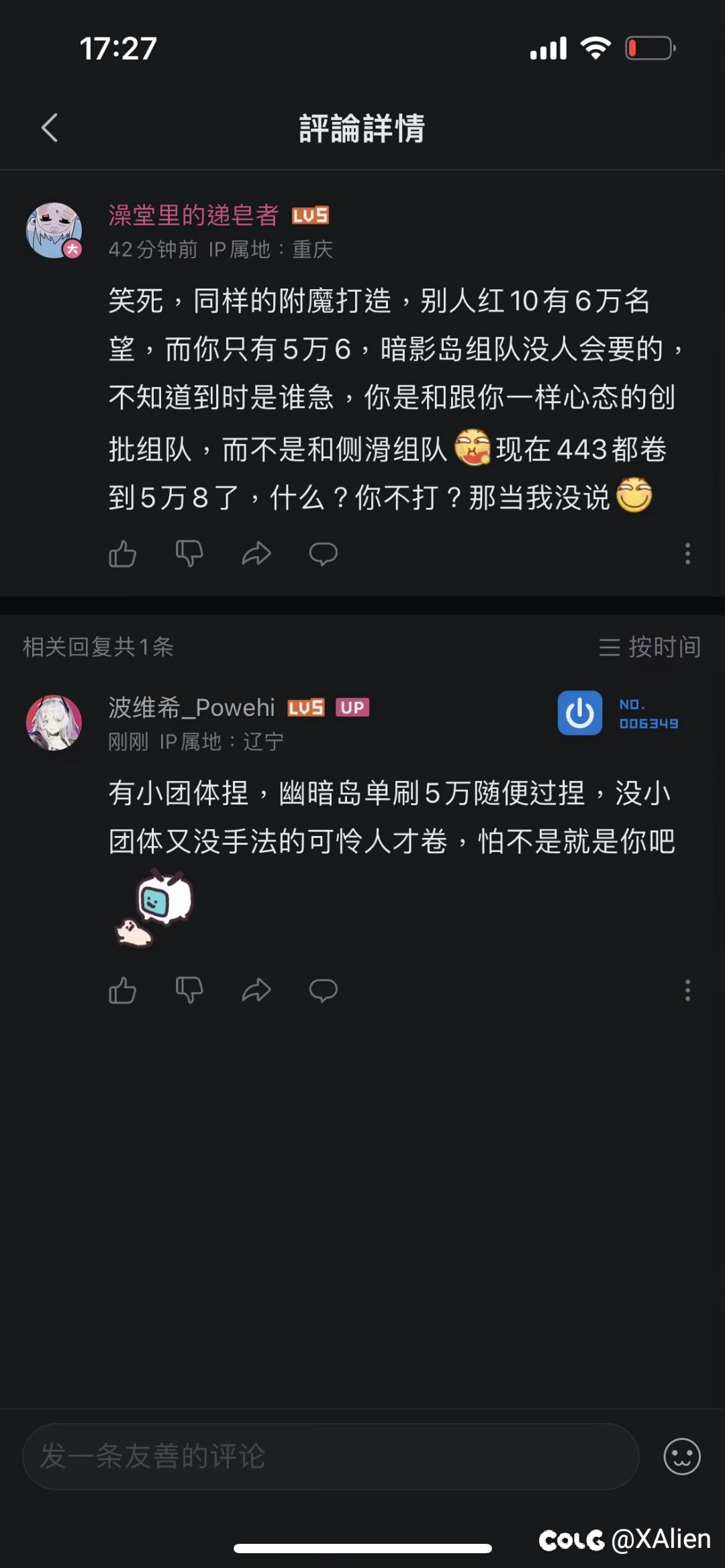Reply to 澡堂里的递皂者's comment
Screen dimensions: 725x1568
click(323, 554)
